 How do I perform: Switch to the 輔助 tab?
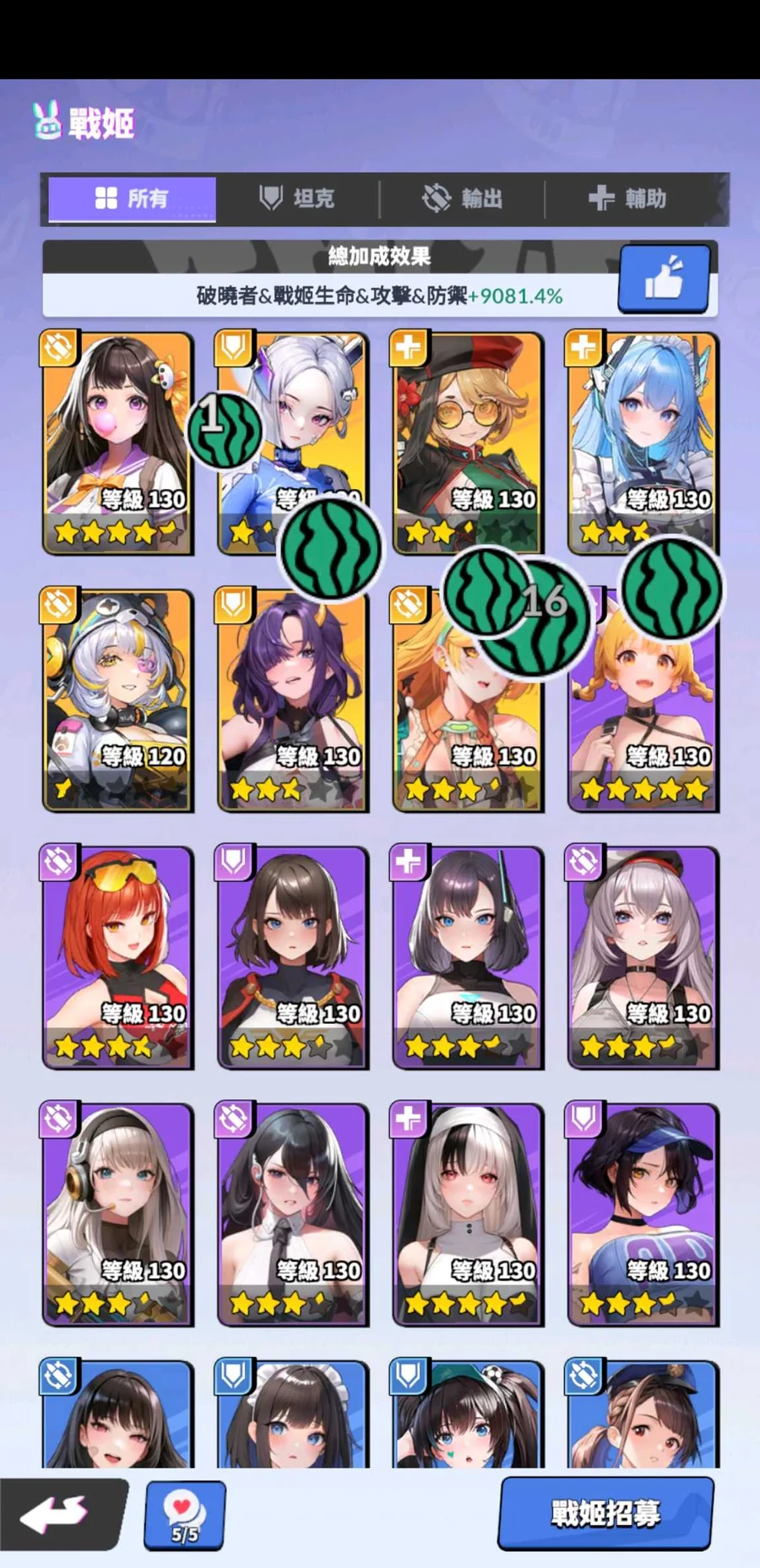coord(628,199)
